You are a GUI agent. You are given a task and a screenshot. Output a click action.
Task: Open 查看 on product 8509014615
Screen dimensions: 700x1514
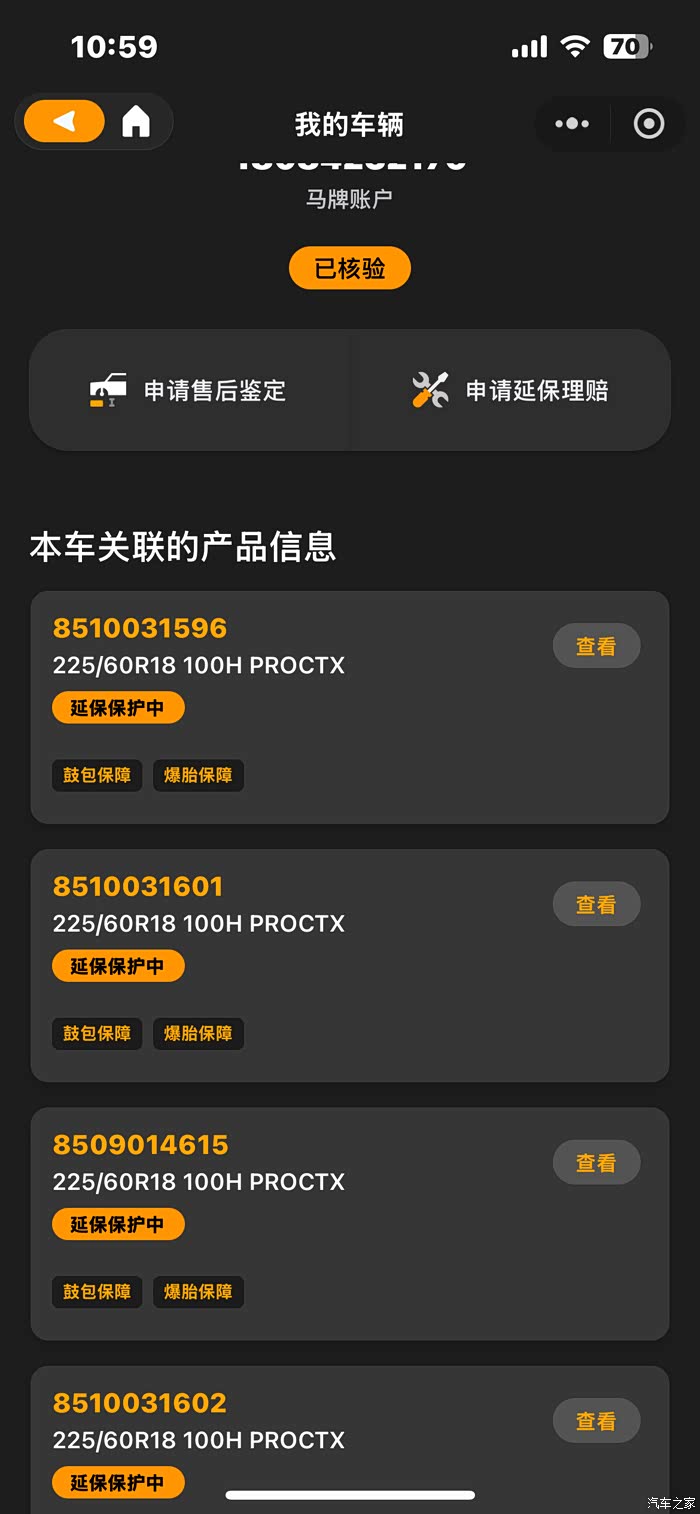[596, 1163]
